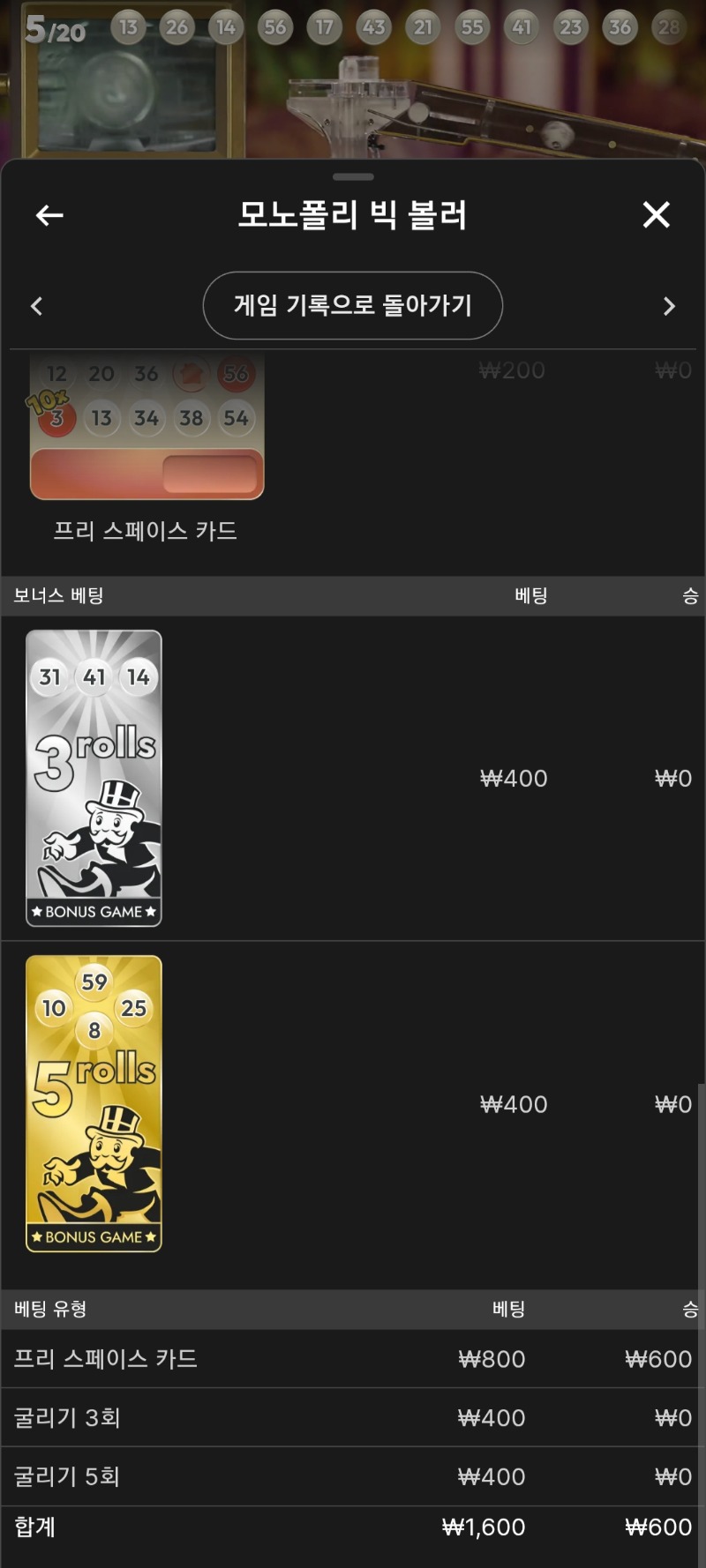Go back using the top-left arrow
The height and width of the screenshot is (1568, 706).
coord(49,215)
